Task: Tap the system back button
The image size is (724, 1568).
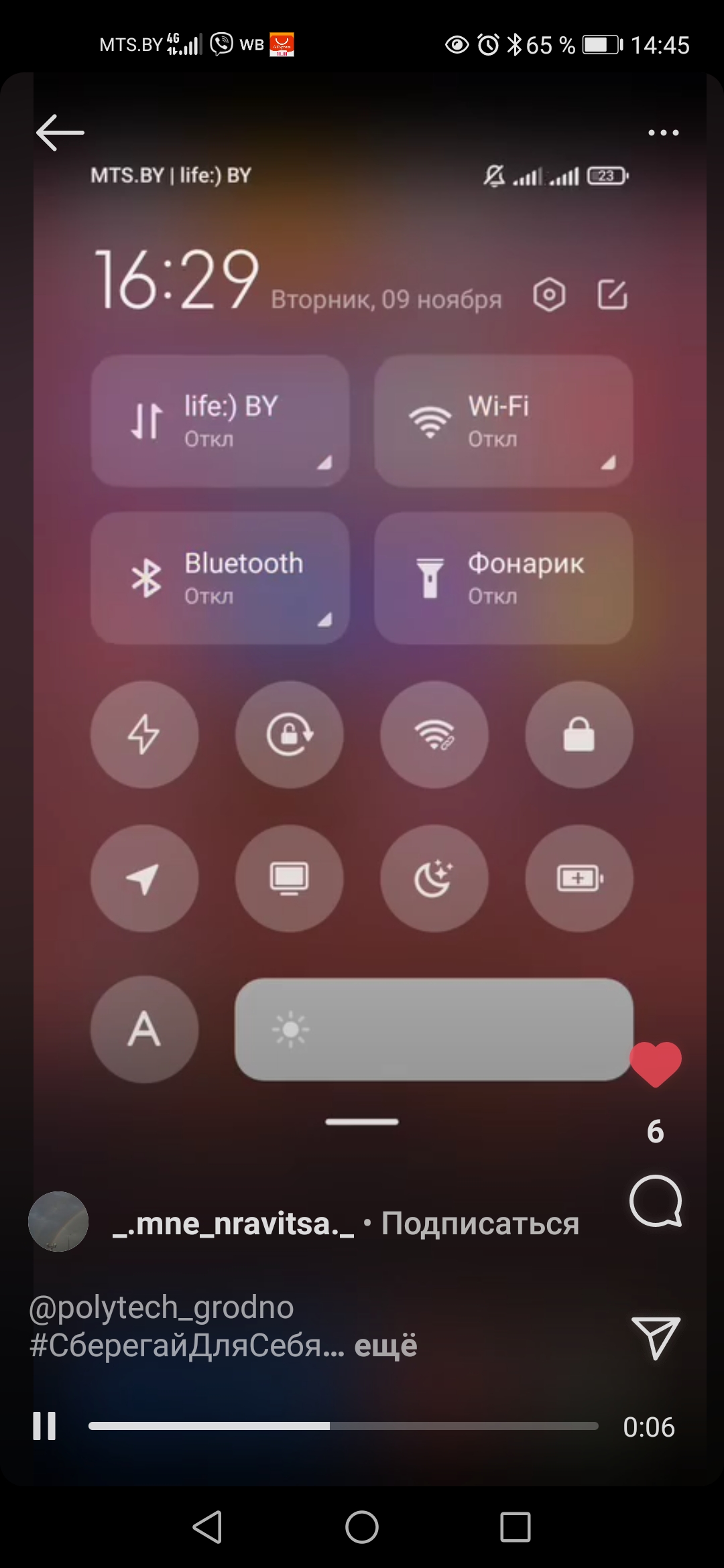Action: pyautogui.click(x=207, y=1528)
